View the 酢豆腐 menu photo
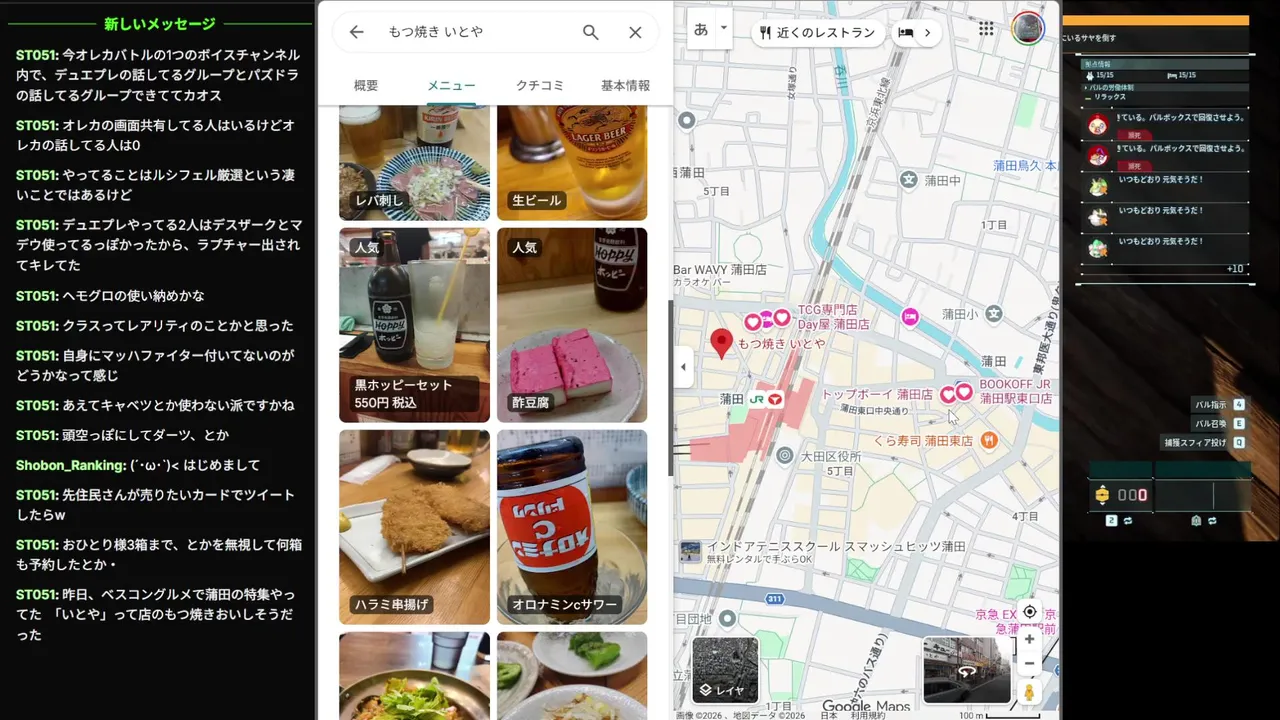The height and width of the screenshot is (720, 1280). [572, 325]
